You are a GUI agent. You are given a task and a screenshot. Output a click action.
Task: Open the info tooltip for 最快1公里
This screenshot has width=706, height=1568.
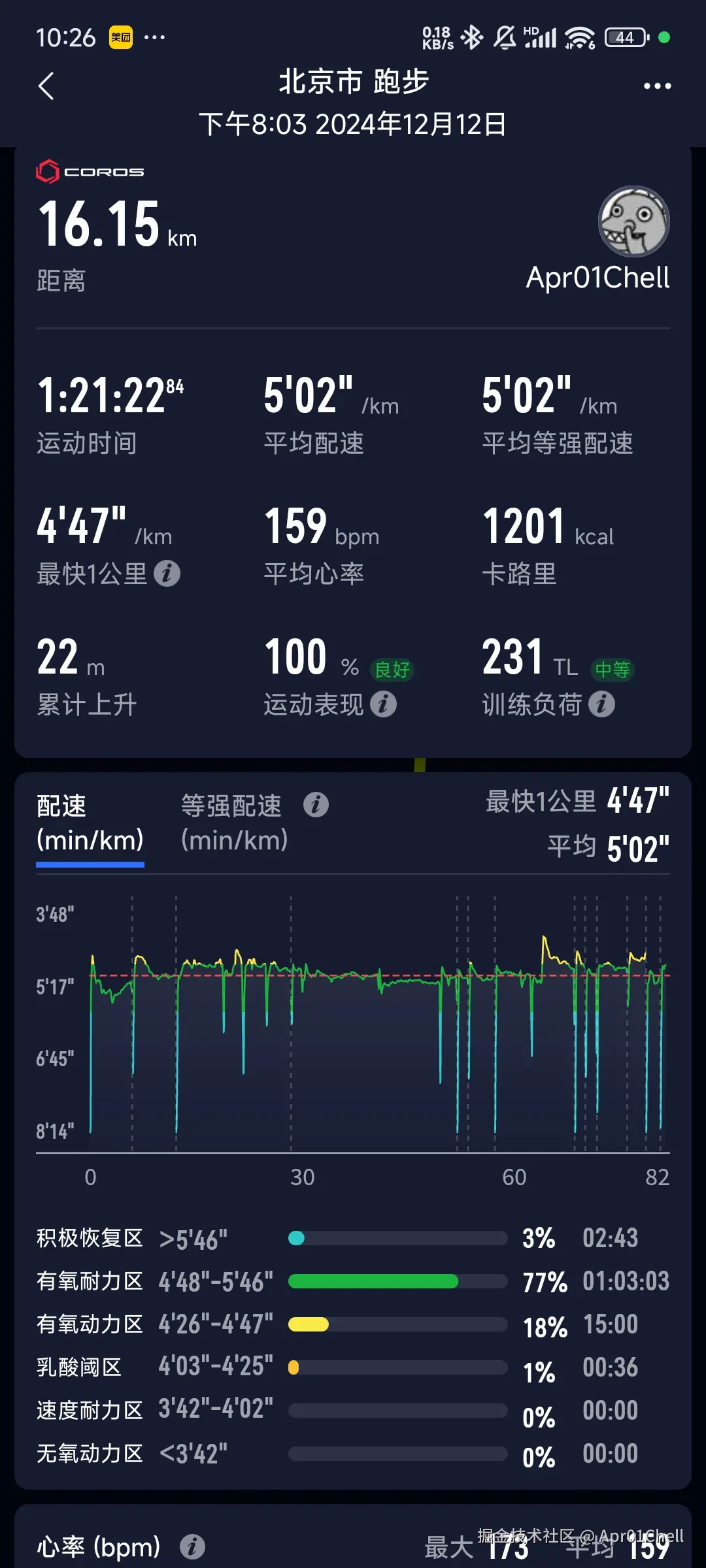click(x=169, y=574)
